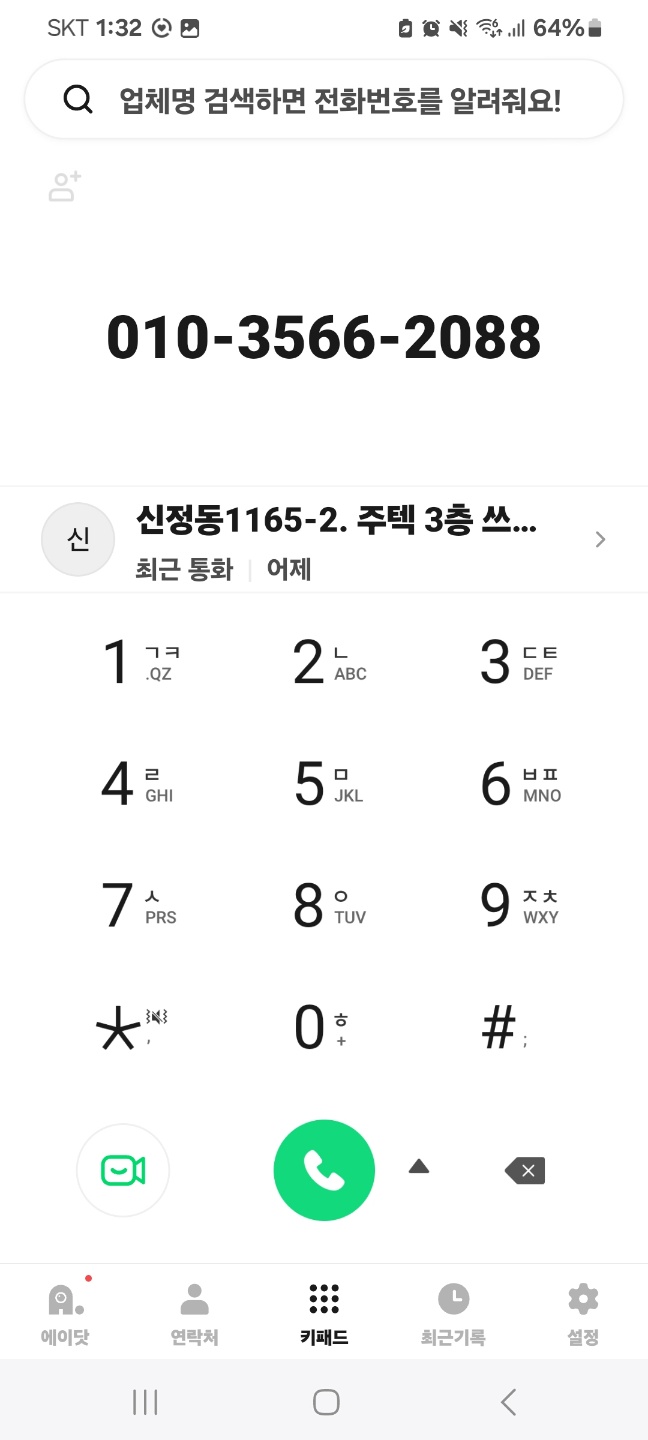Image resolution: width=648 pixels, height=1440 pixels.
Task: Start a video call
Action: pos(123,1170)
